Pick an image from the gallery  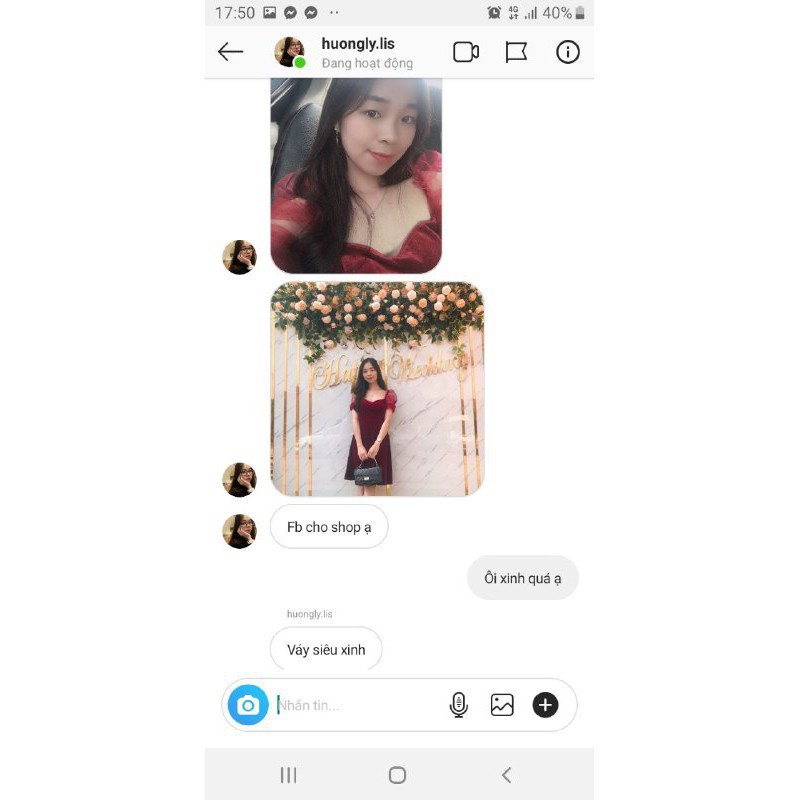502,705
